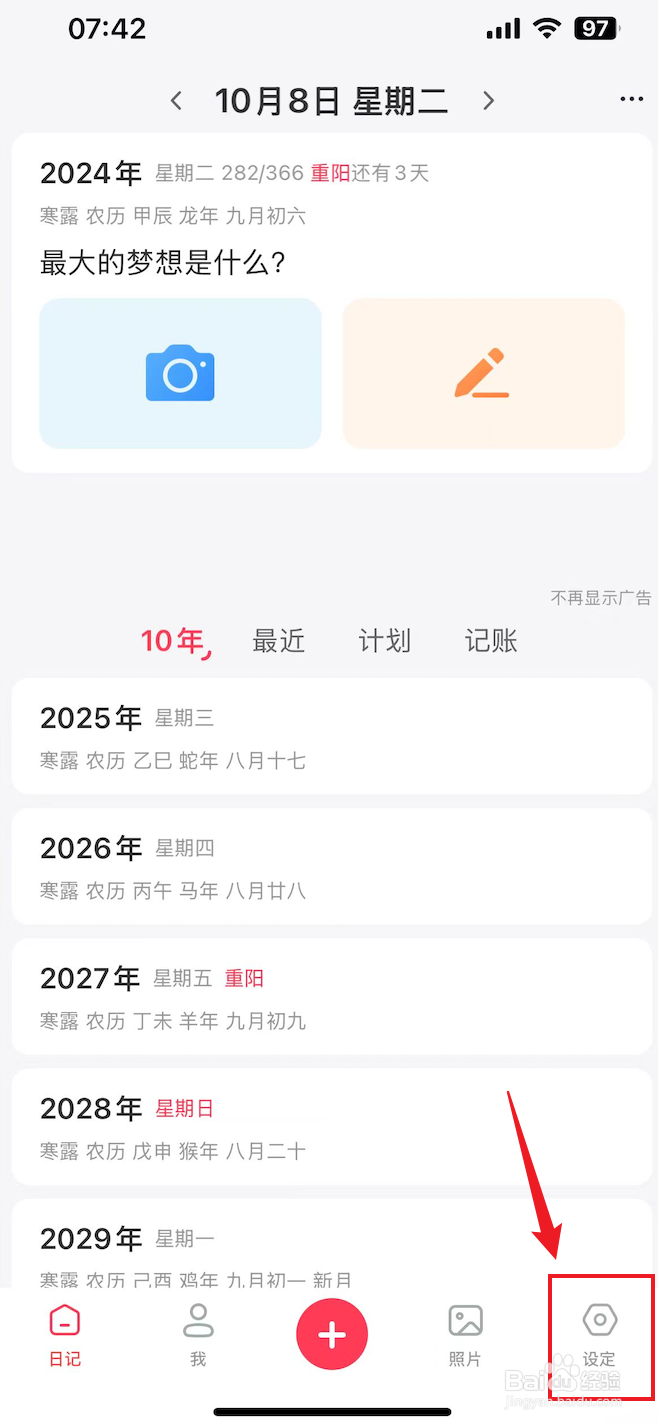Write a diary entry with the pencil card

click(x=483, y=373)
